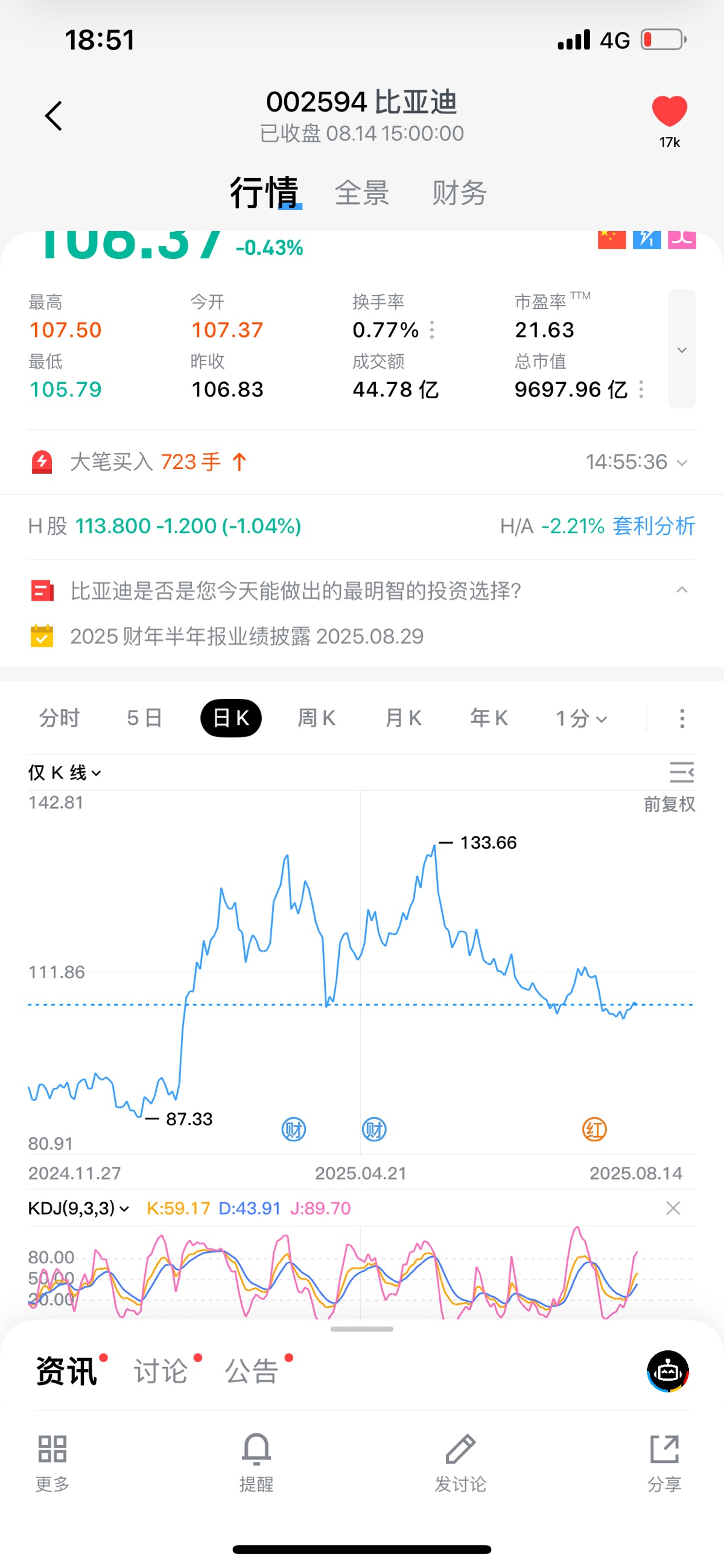
Task: Open the 仅K线 indicator dropdown
Action: [65, 773]
